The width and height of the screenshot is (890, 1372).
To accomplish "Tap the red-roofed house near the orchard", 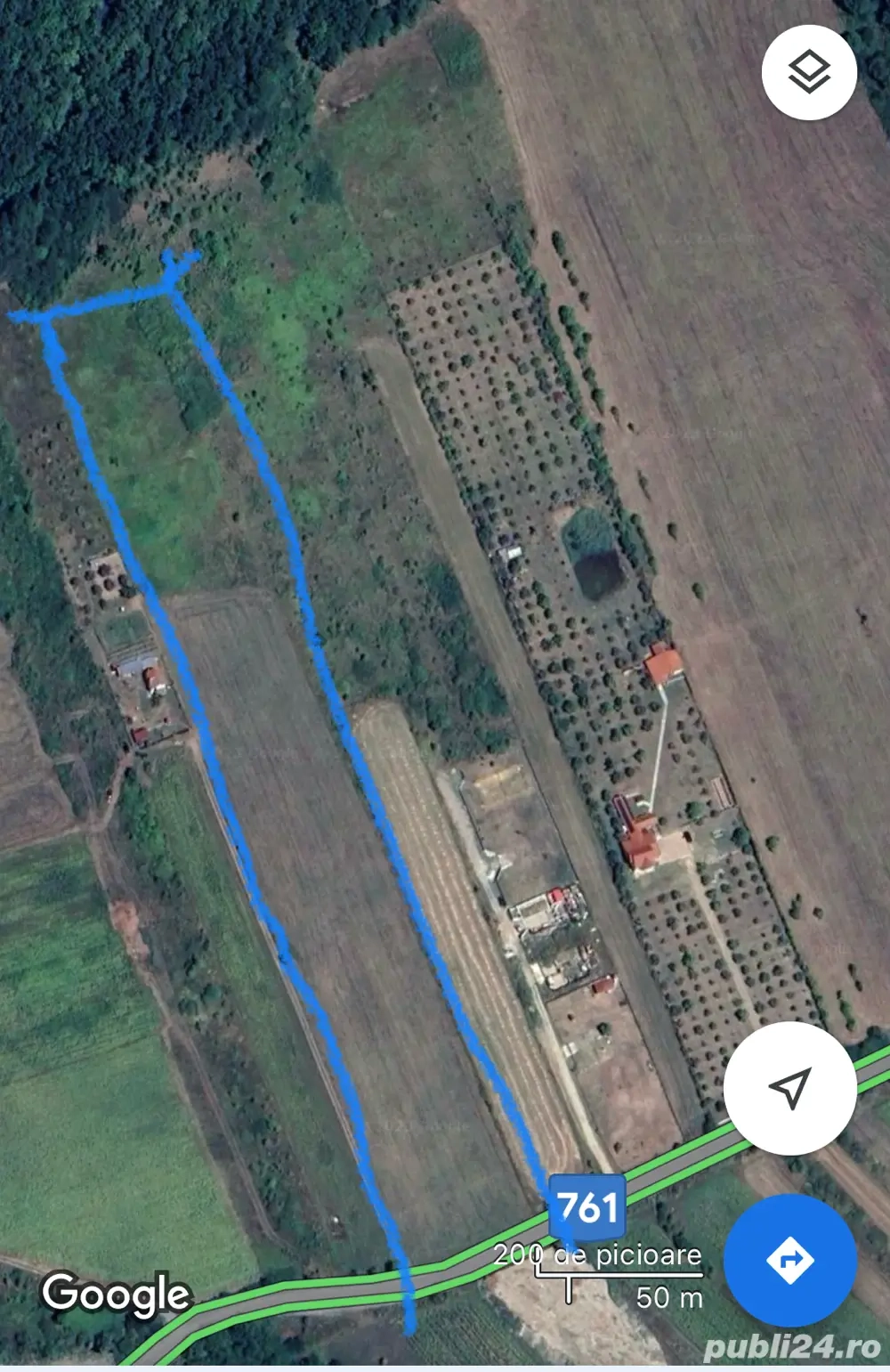I will coord(660,664).
